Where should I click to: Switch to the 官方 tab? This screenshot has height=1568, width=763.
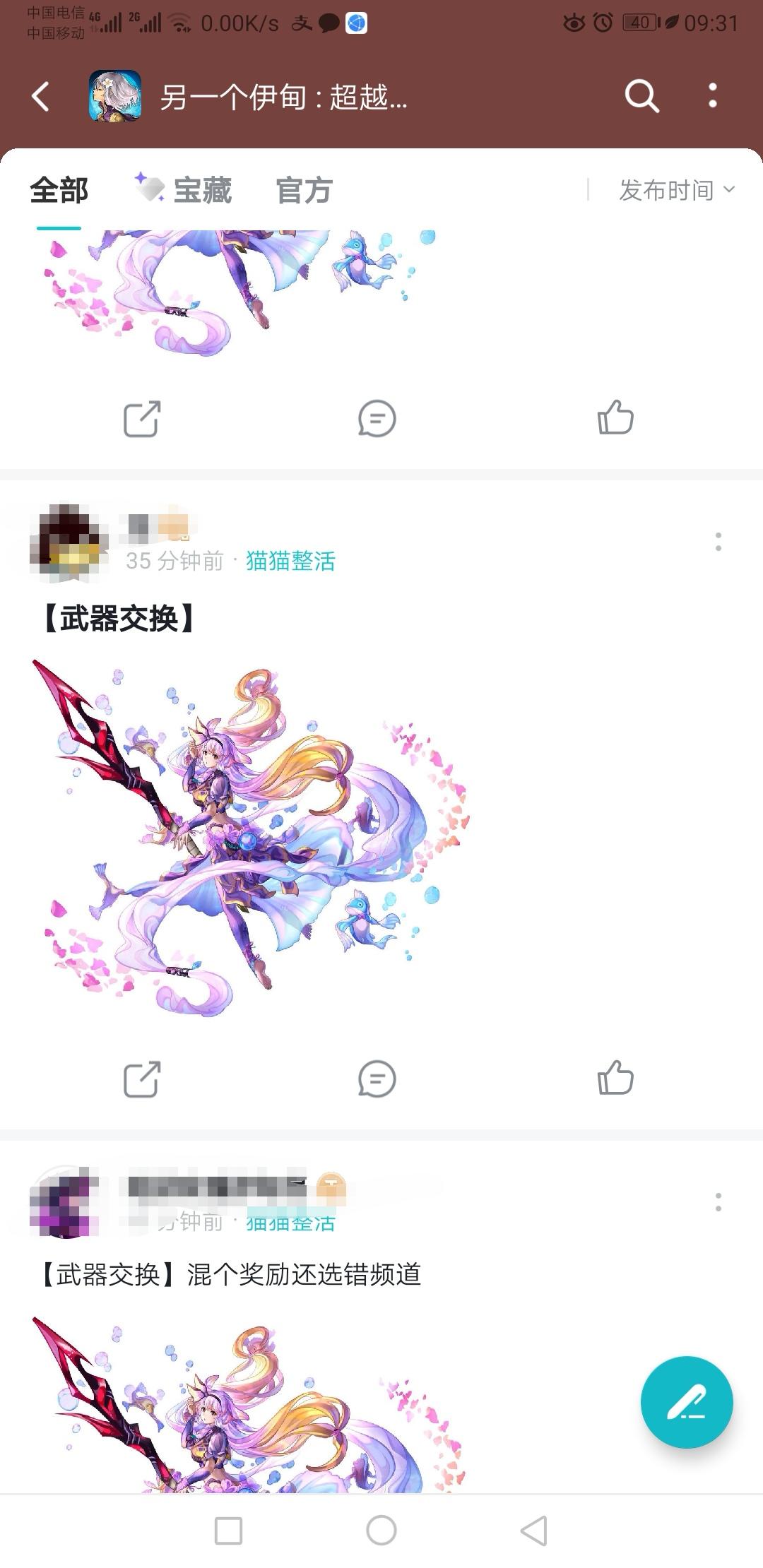pos(305,189)
